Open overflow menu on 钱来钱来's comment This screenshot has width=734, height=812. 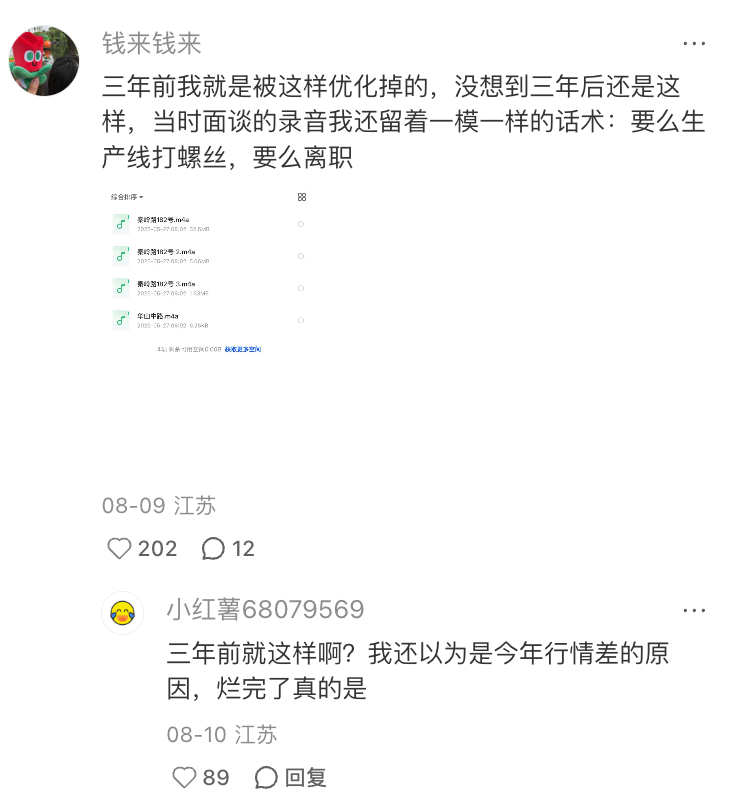(x=694, y=44)
